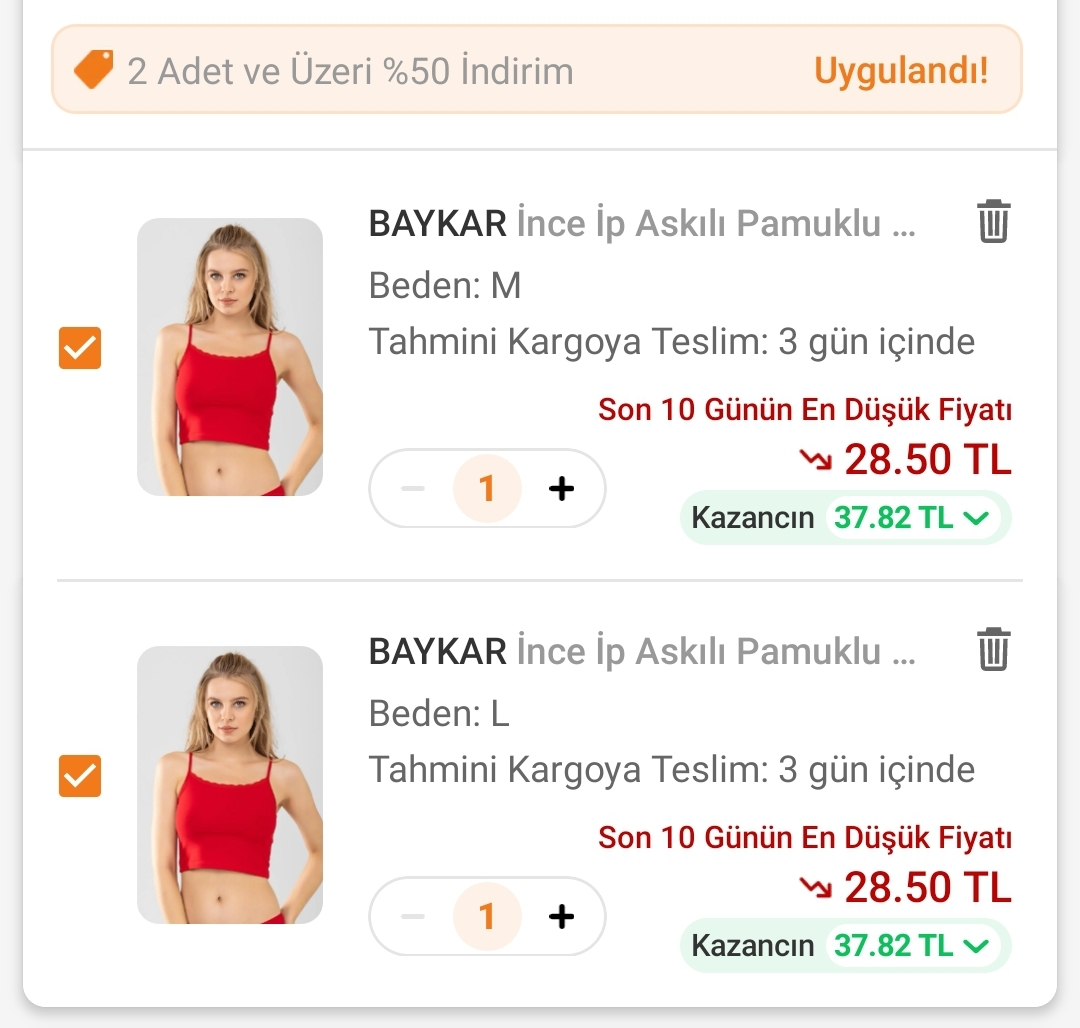Viewport: 1080px width, 1028px height.
Task: Increase quantity of the size L item
Action: [562, 916]
